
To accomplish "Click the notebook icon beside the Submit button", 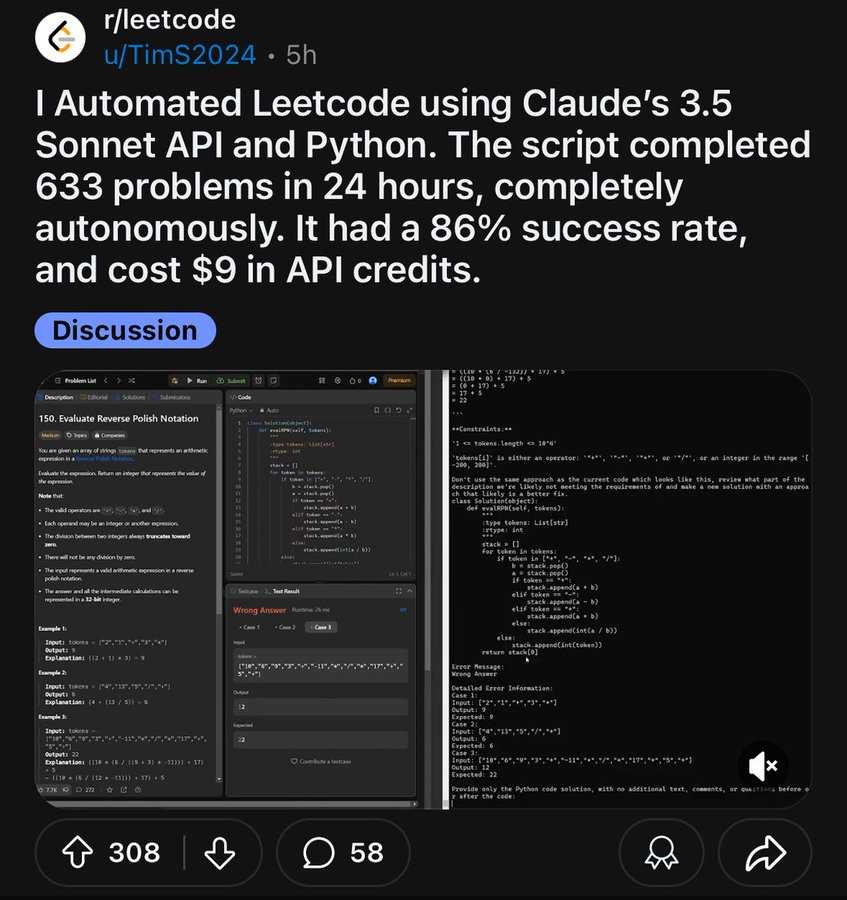I will (274, 378).
